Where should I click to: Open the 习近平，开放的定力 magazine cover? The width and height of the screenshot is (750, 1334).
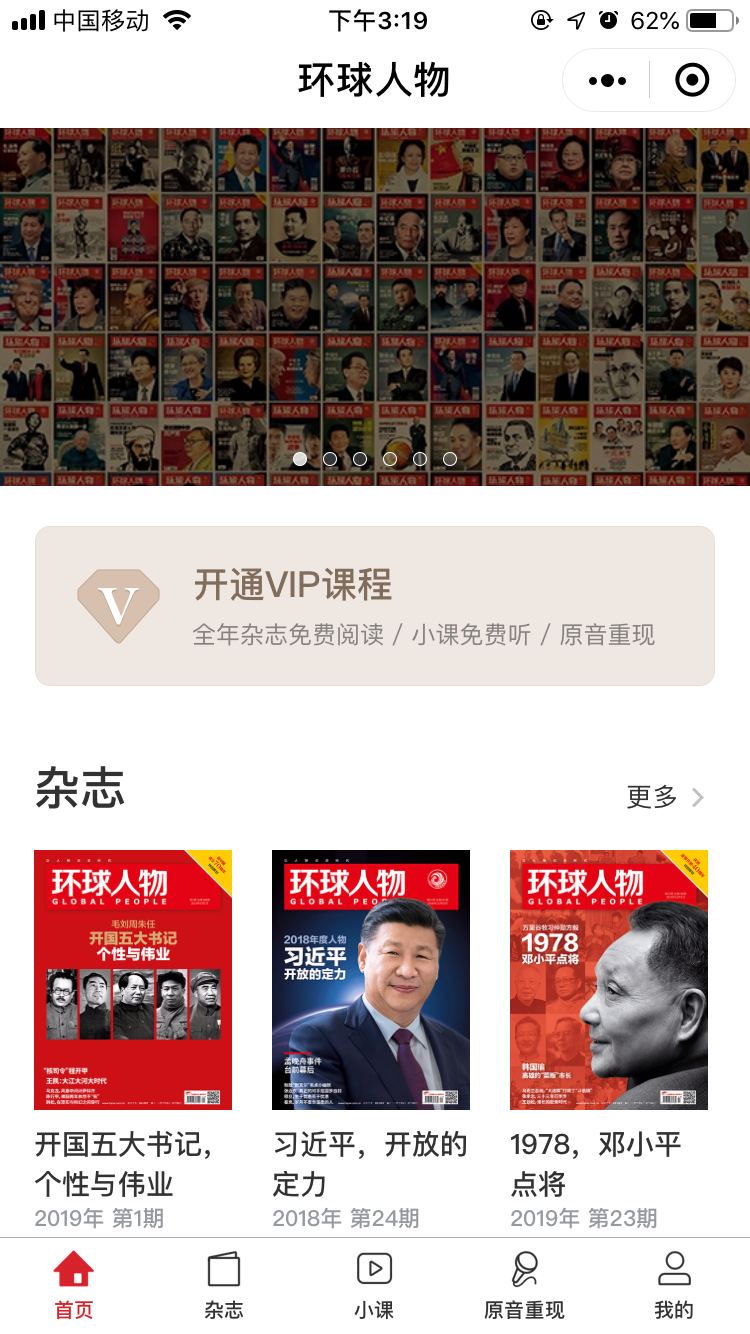coord(371,980)
